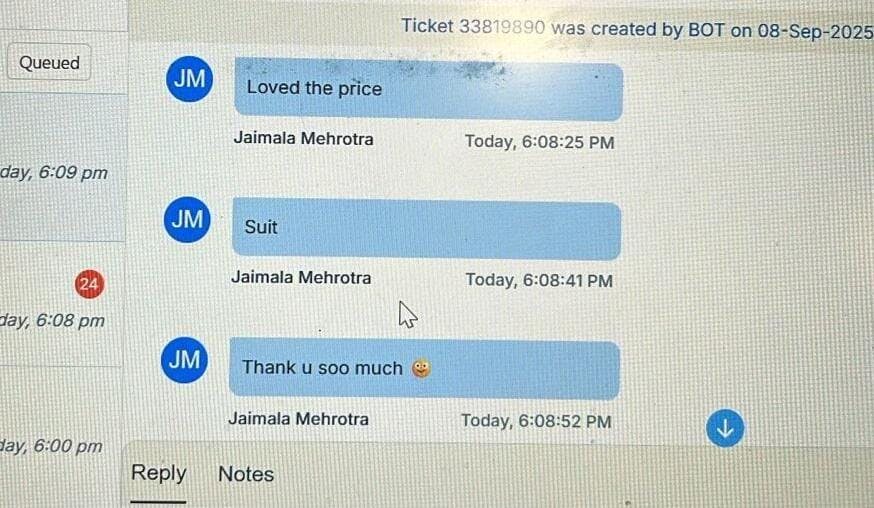Image resolution: width=874 pixels, height=508 pixels.
Task: Jump to latest message with the down arrow
Action: pos(725,428)
